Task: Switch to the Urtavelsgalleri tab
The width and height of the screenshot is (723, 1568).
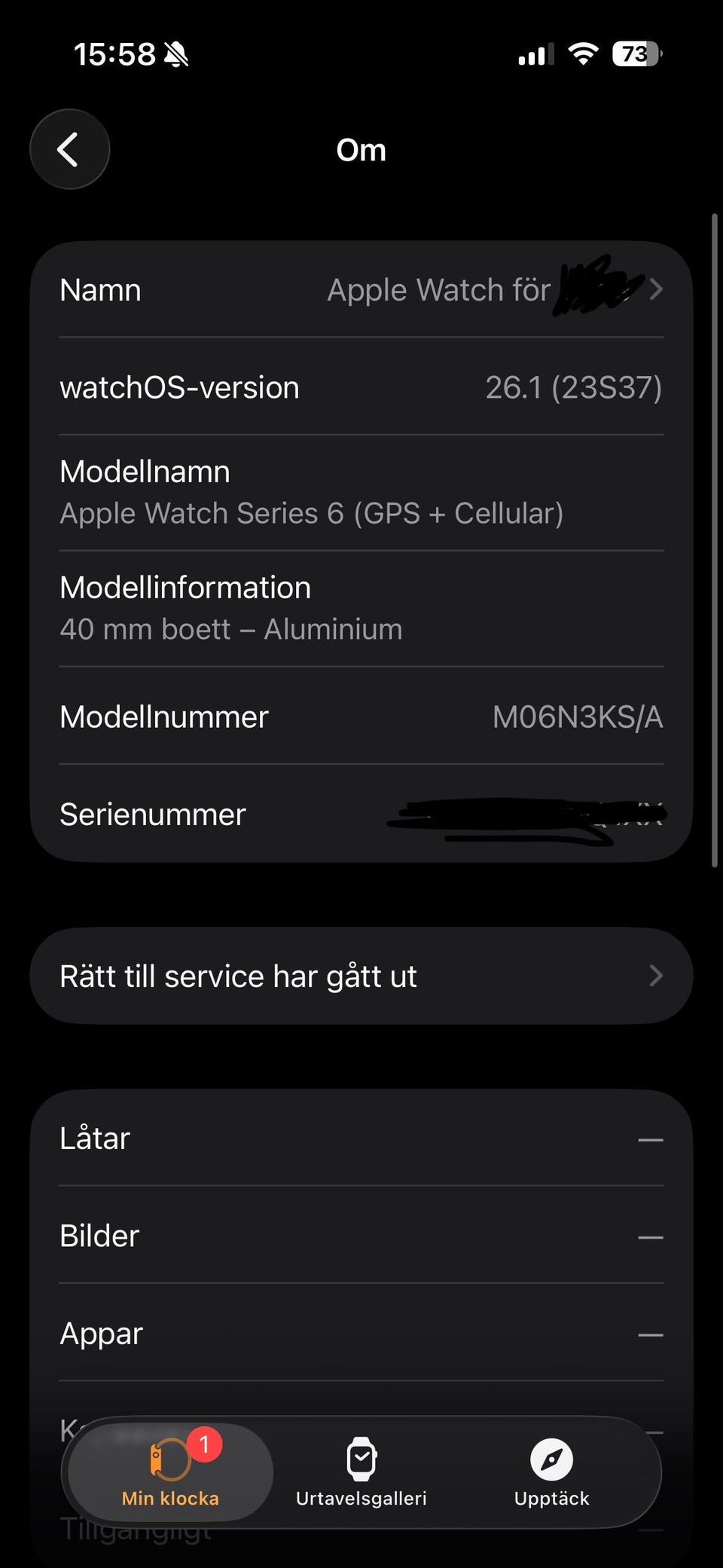Action: 361,1472
